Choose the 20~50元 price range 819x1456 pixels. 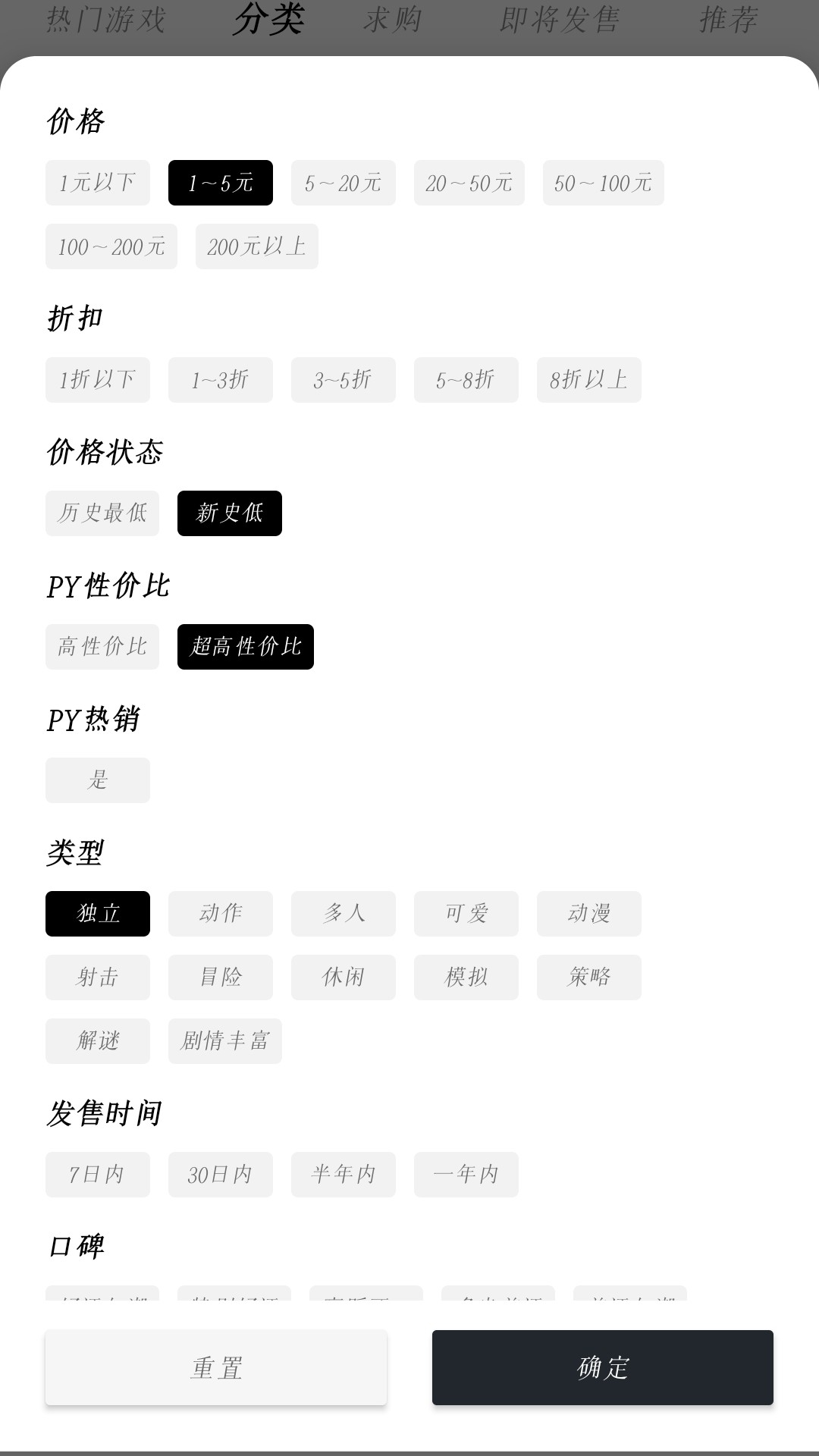(469, 183)
